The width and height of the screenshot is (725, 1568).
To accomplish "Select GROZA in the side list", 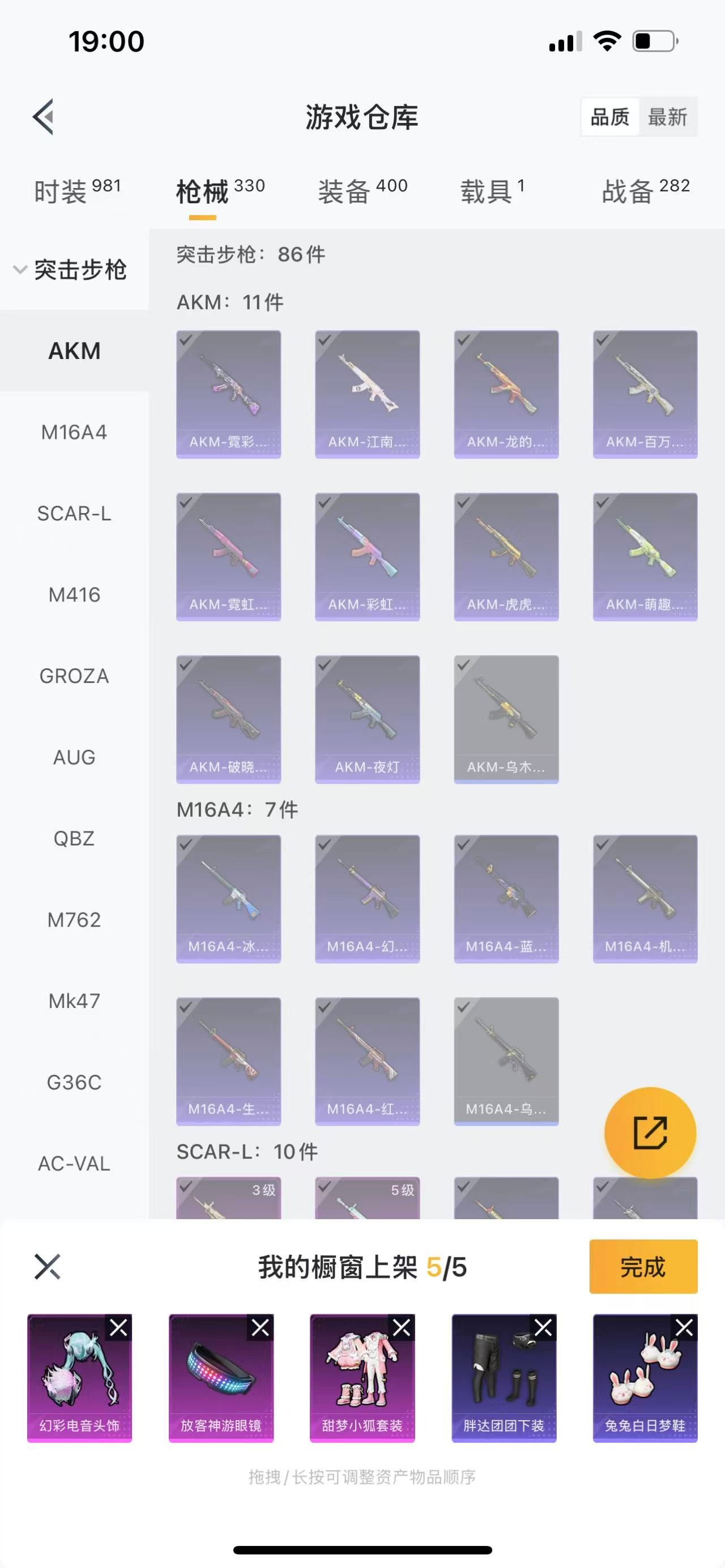I will [x=74, y=676].
